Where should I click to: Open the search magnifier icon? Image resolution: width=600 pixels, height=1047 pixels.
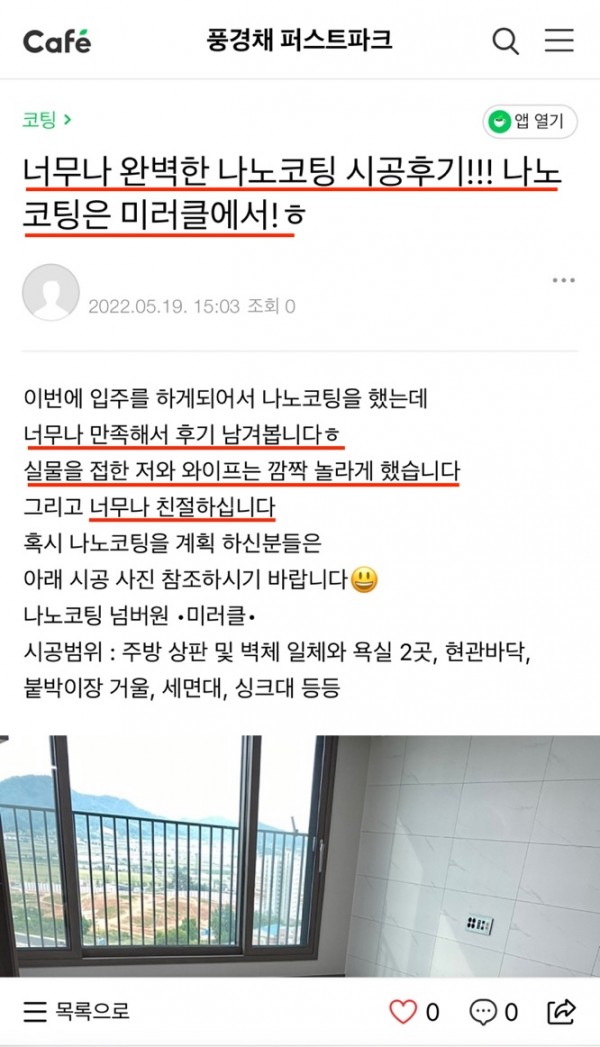(x=506, y=41)
